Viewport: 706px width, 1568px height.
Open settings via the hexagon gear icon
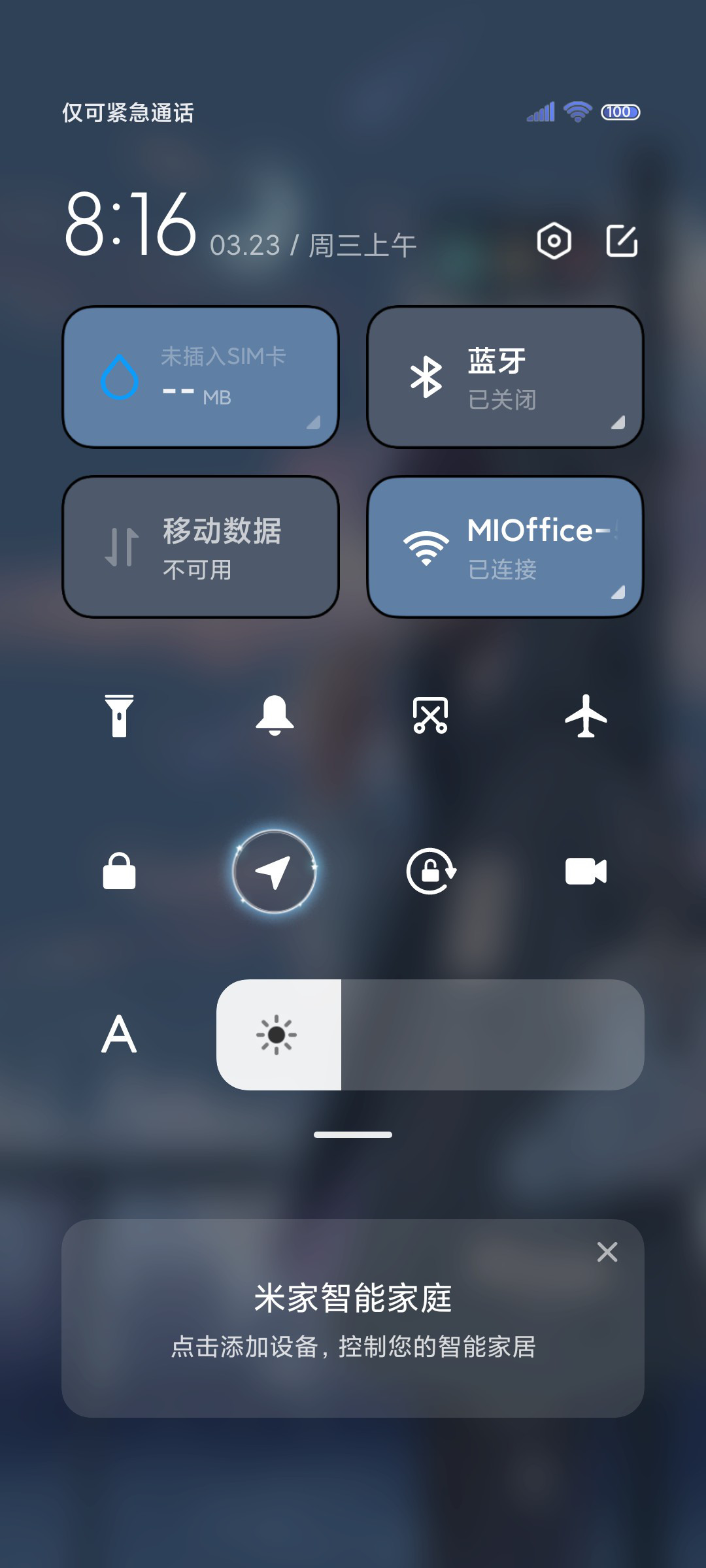554,241
